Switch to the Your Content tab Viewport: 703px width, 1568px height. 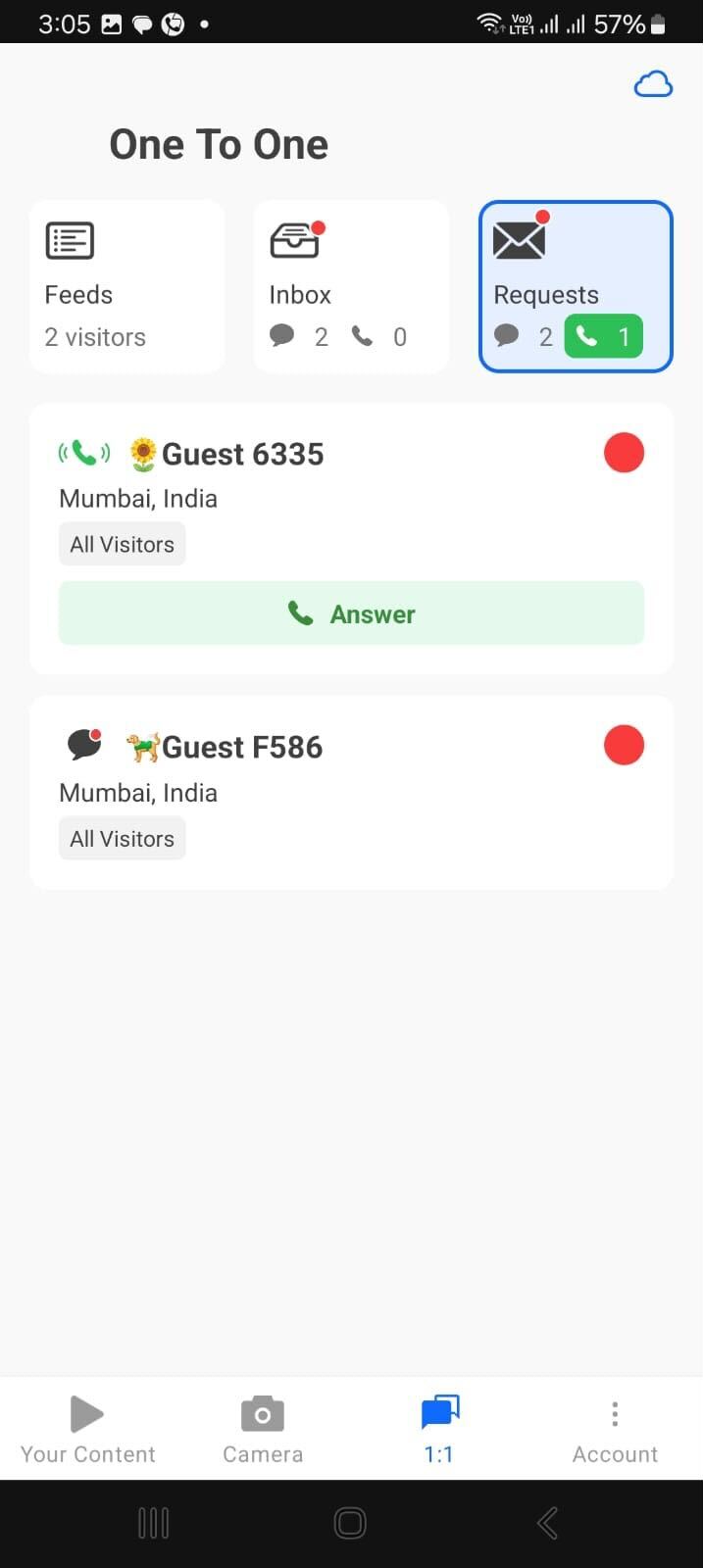88,1430
